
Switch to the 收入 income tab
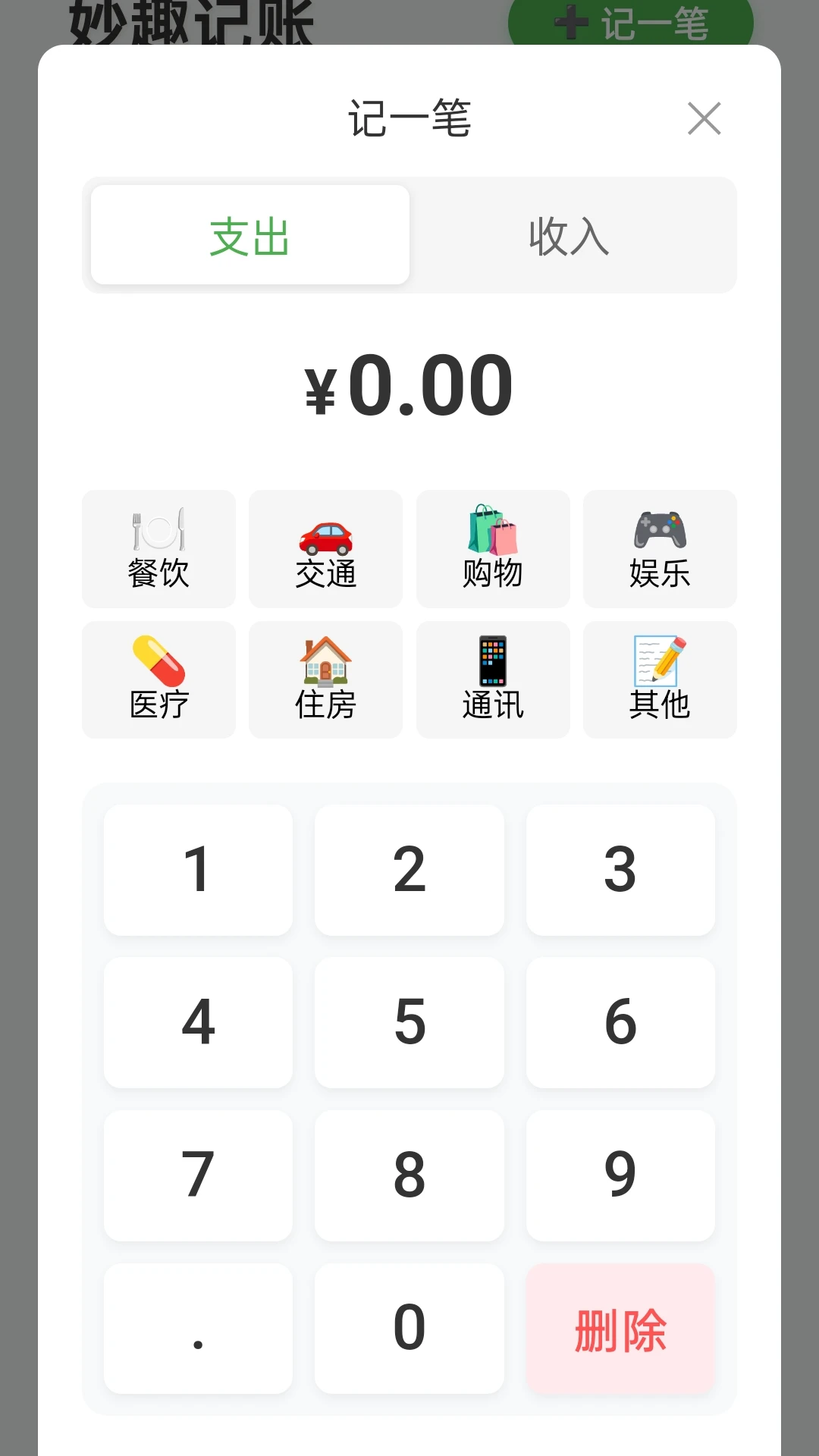coord(571,235)
